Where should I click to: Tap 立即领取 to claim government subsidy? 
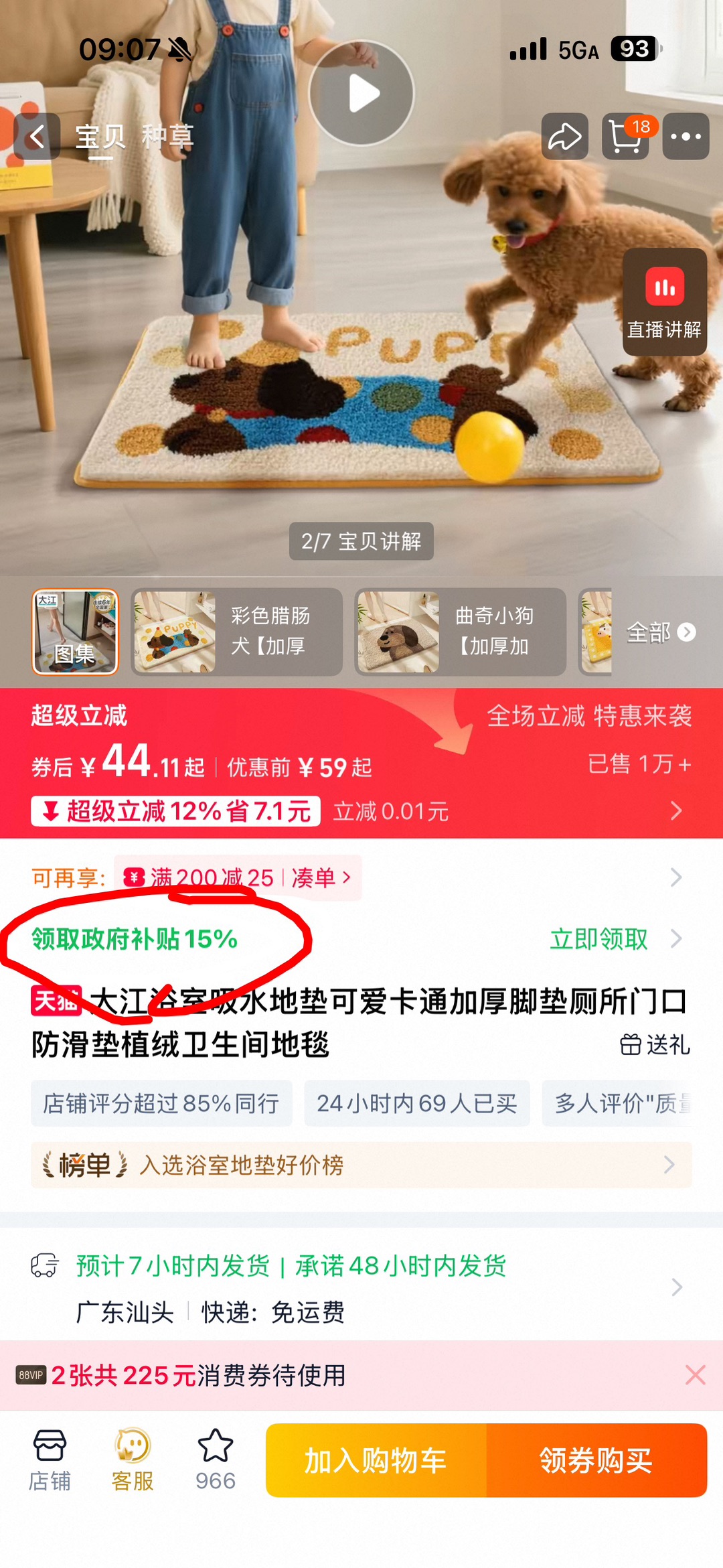(x=599, y=939)
